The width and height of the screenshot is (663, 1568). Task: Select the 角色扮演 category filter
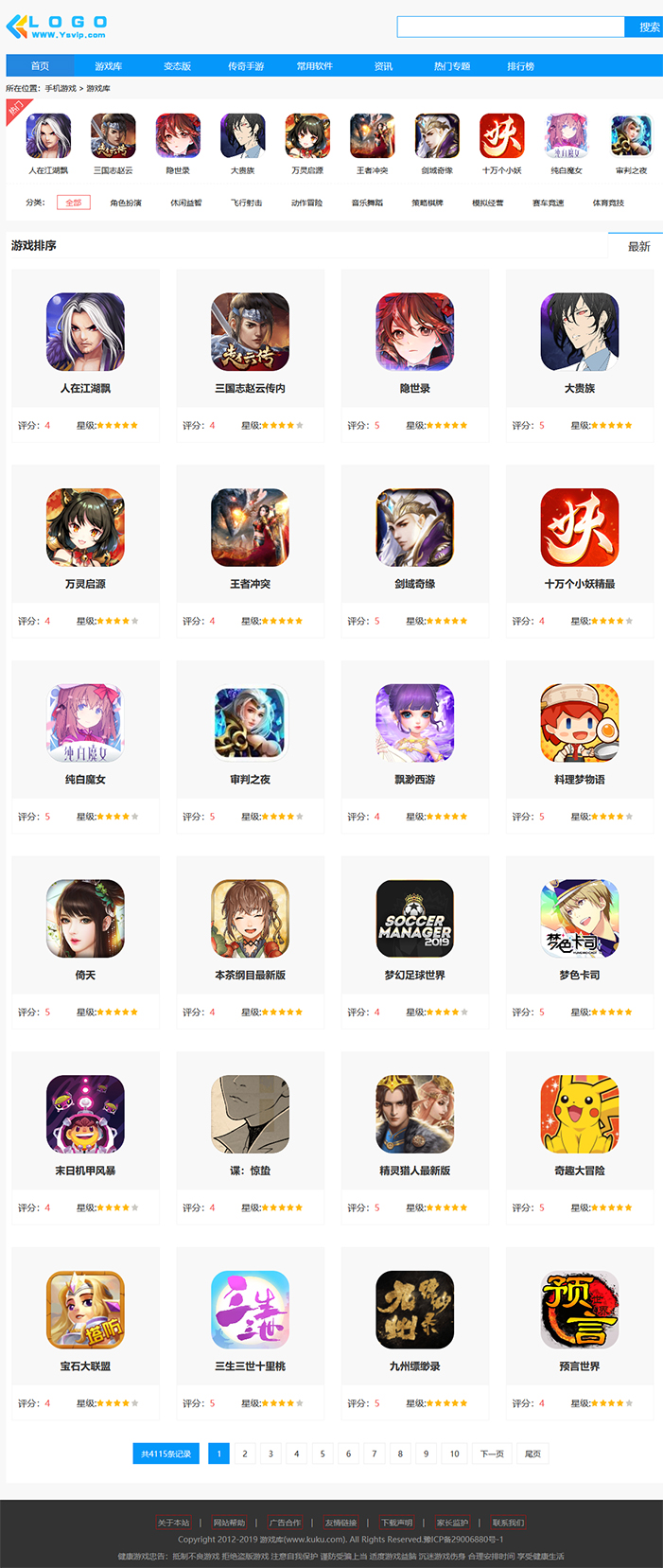[126, 203]
